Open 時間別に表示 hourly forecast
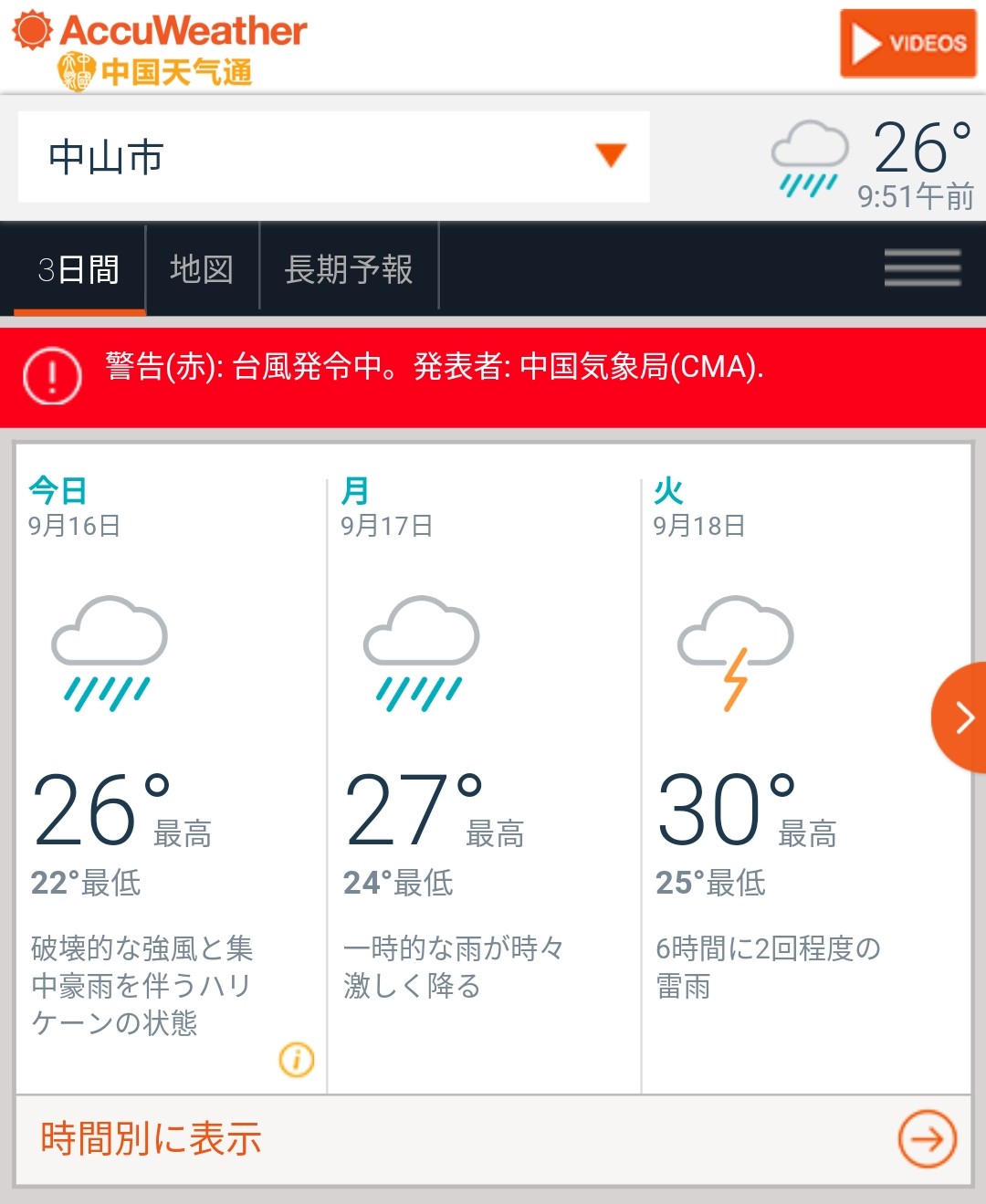 493,1139
